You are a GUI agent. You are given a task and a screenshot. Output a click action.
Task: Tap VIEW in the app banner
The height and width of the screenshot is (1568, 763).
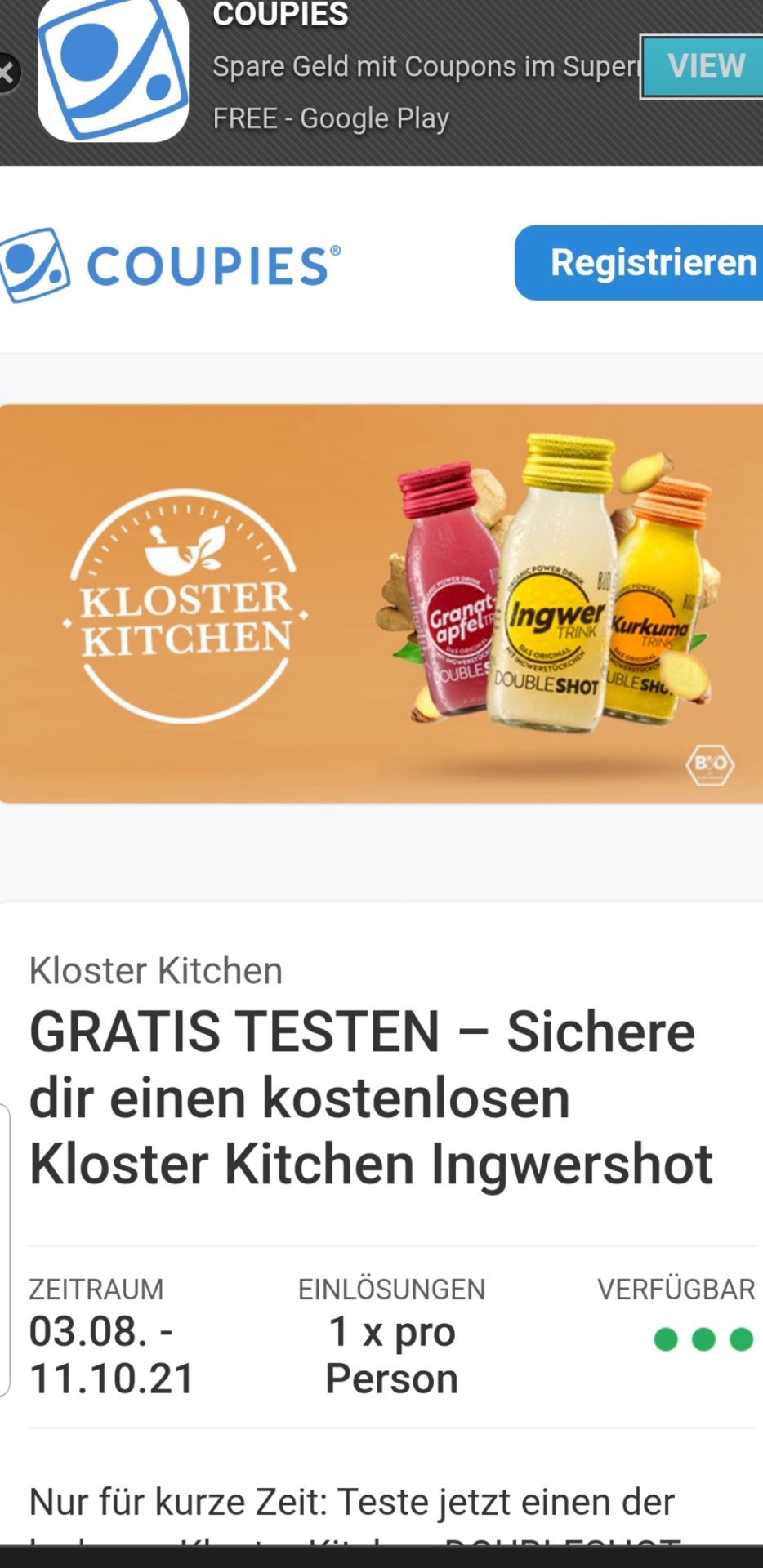pos(703,66)
